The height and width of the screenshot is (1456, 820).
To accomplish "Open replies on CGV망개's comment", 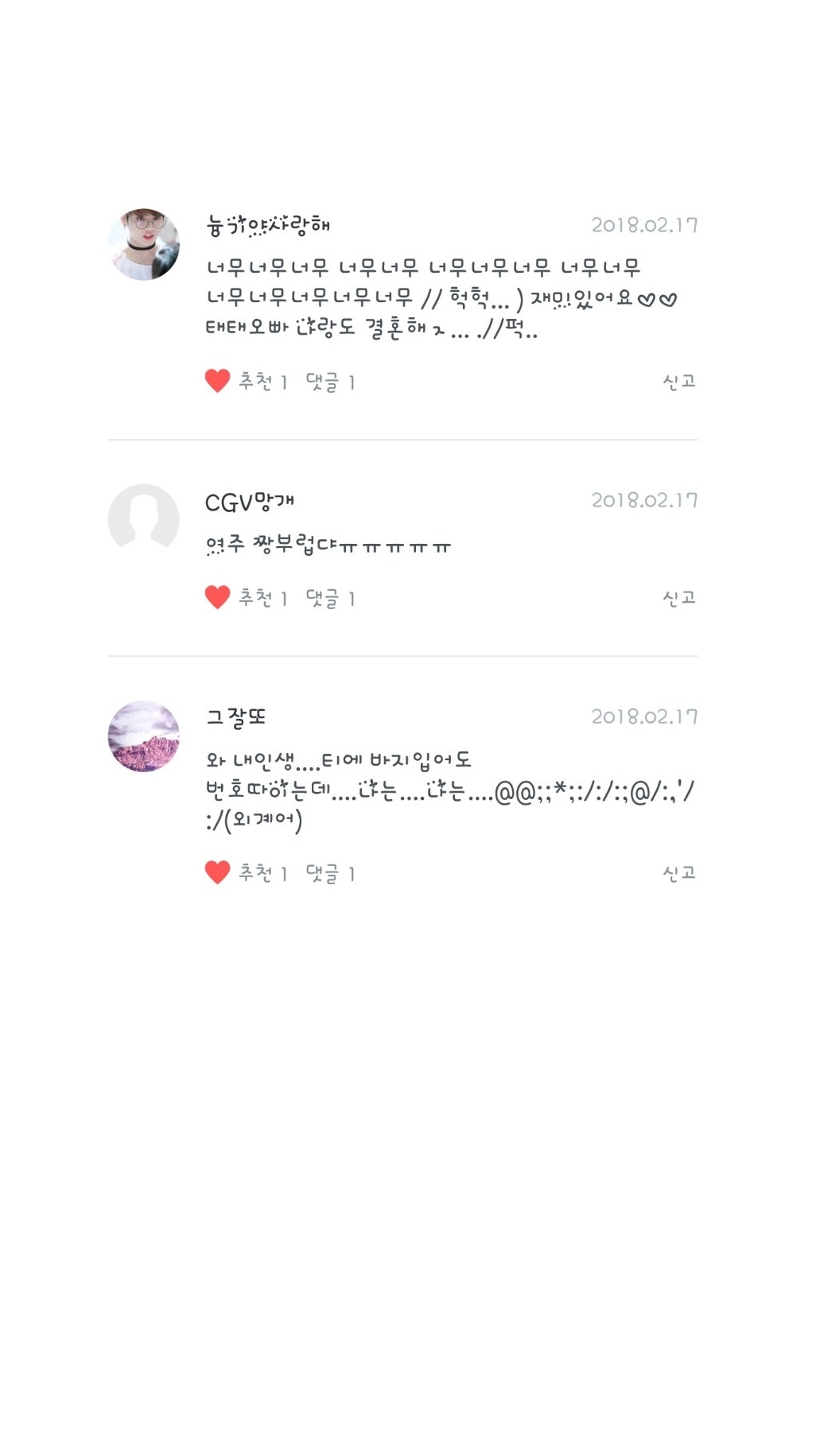I will (x=330, y=599).
